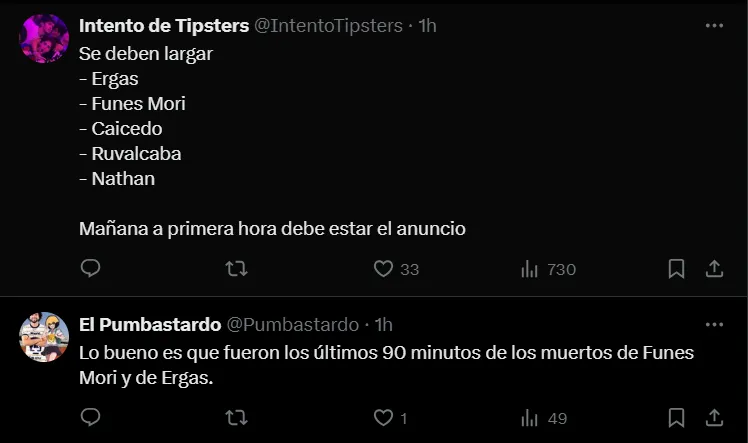Open Intento de Tipsters profile avatar
The width and height of the screenshot is (748, 443).
click(x=44, y=39)
